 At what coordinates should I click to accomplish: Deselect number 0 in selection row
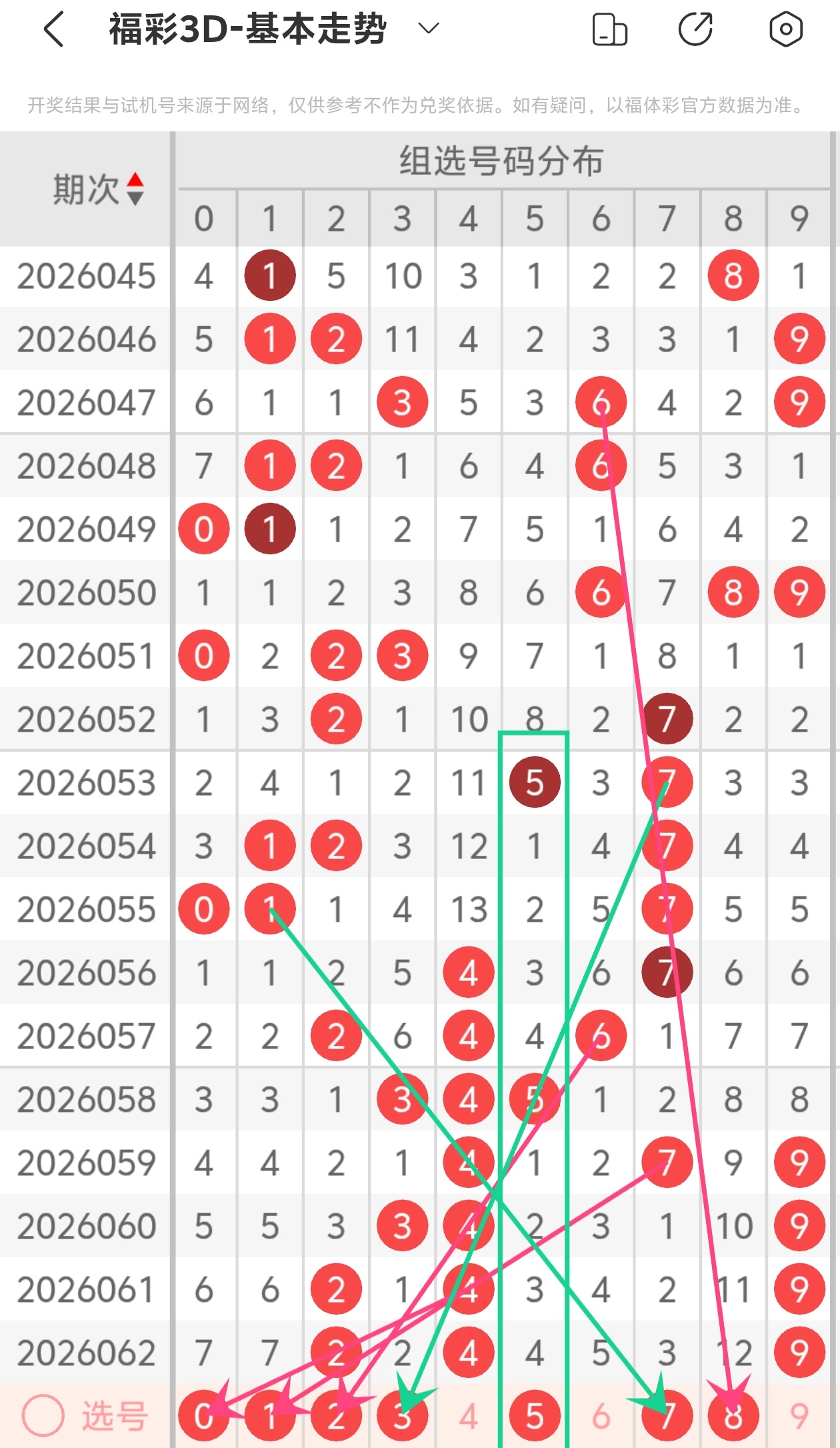click(x=203, y=1415)
